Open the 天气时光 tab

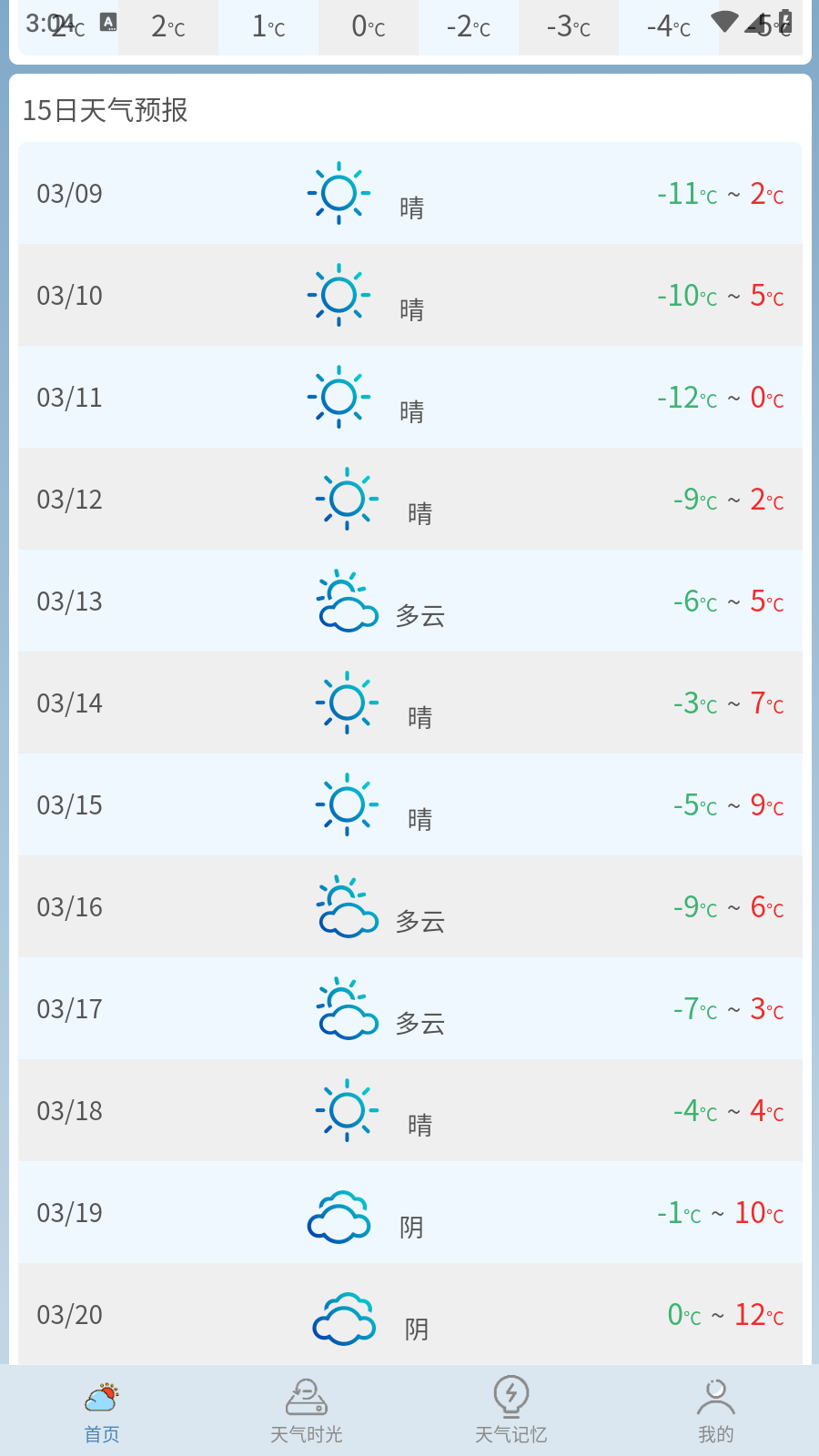(307, 1411)
